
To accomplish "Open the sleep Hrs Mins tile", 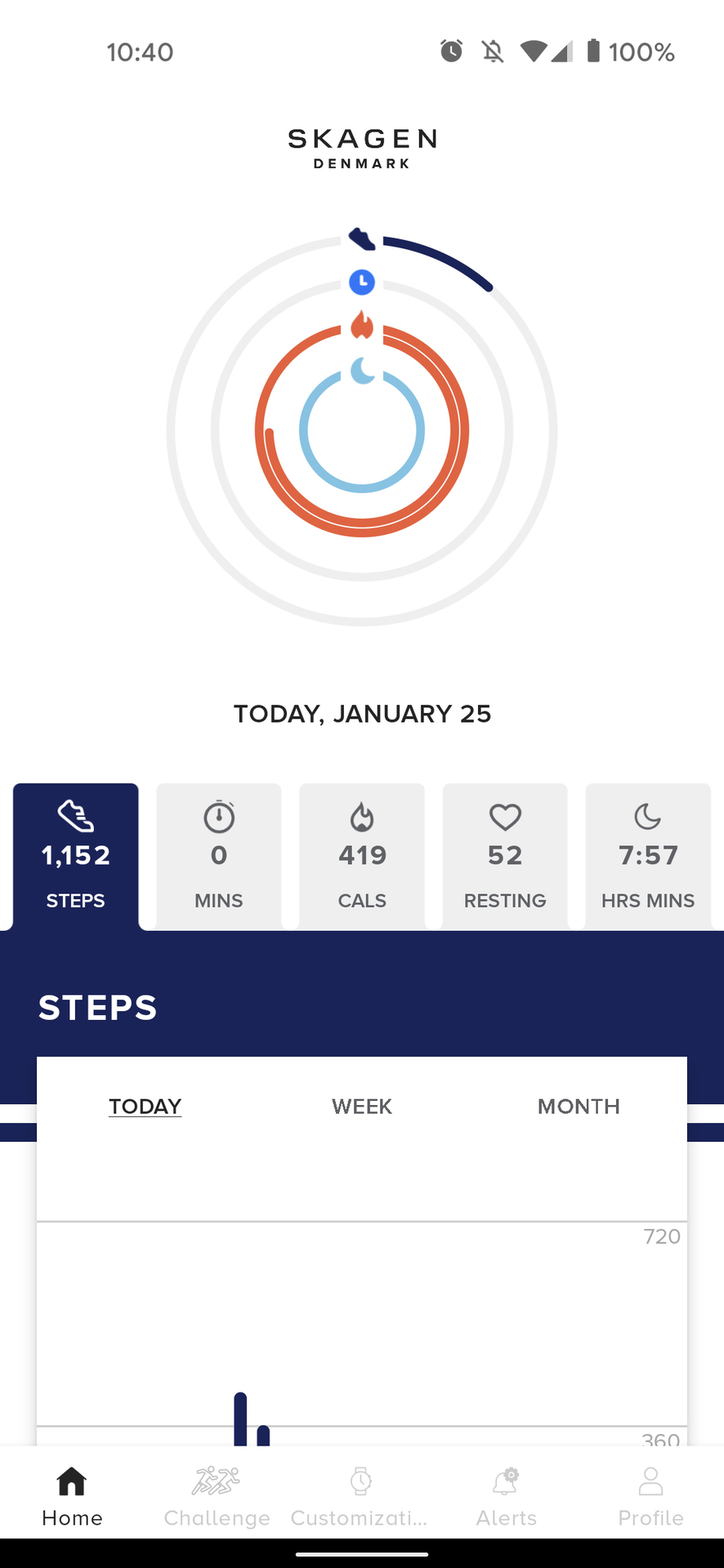I will 648,856.
